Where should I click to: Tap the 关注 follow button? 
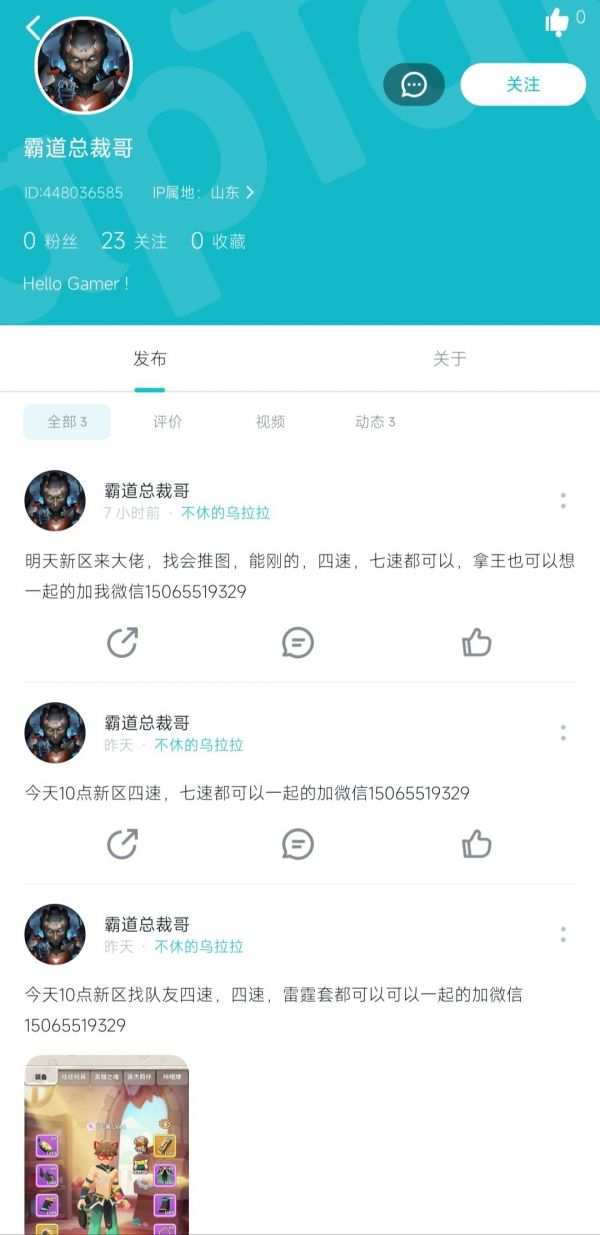522,85
